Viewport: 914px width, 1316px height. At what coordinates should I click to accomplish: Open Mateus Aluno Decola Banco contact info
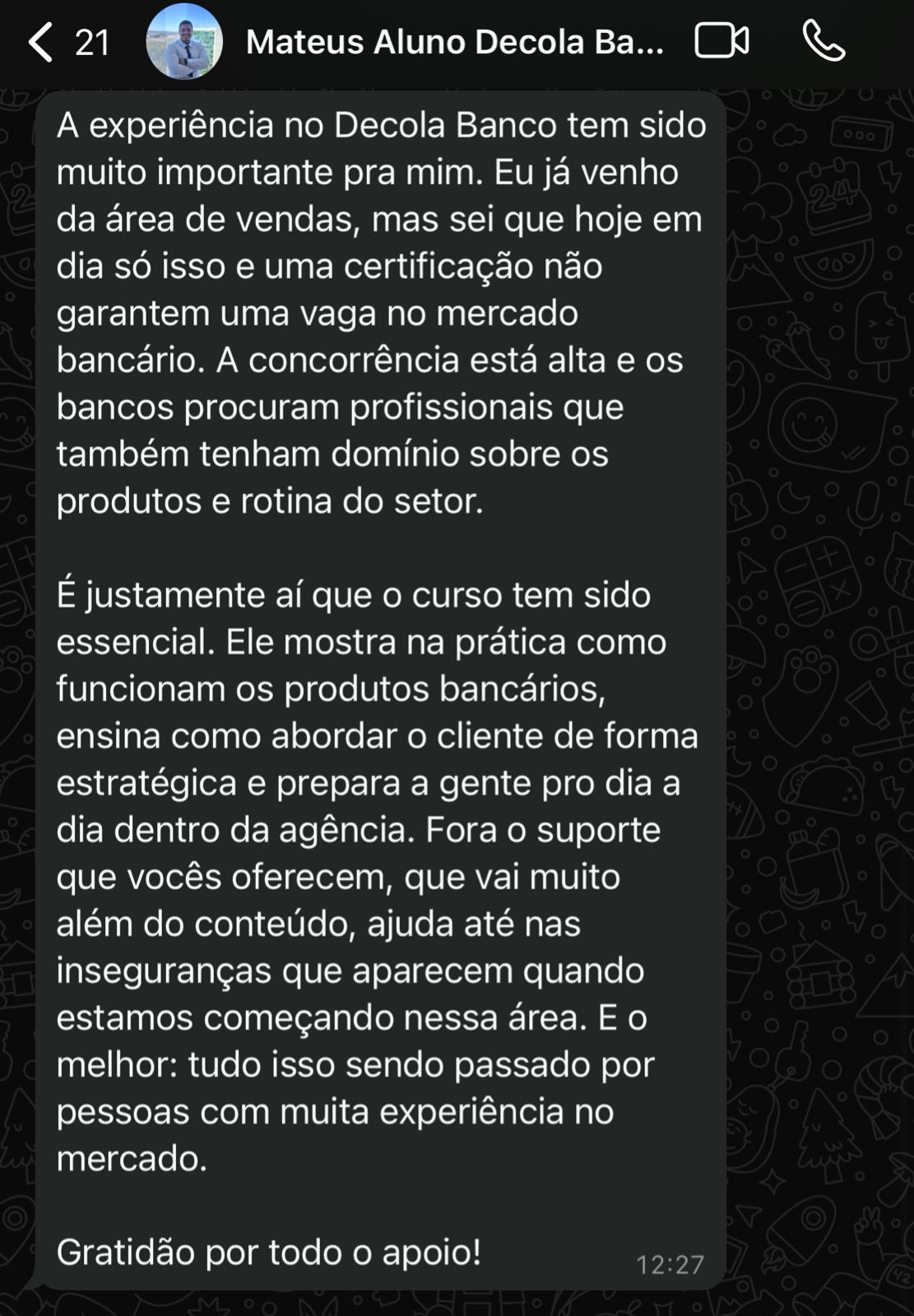(x=454, y=42)
